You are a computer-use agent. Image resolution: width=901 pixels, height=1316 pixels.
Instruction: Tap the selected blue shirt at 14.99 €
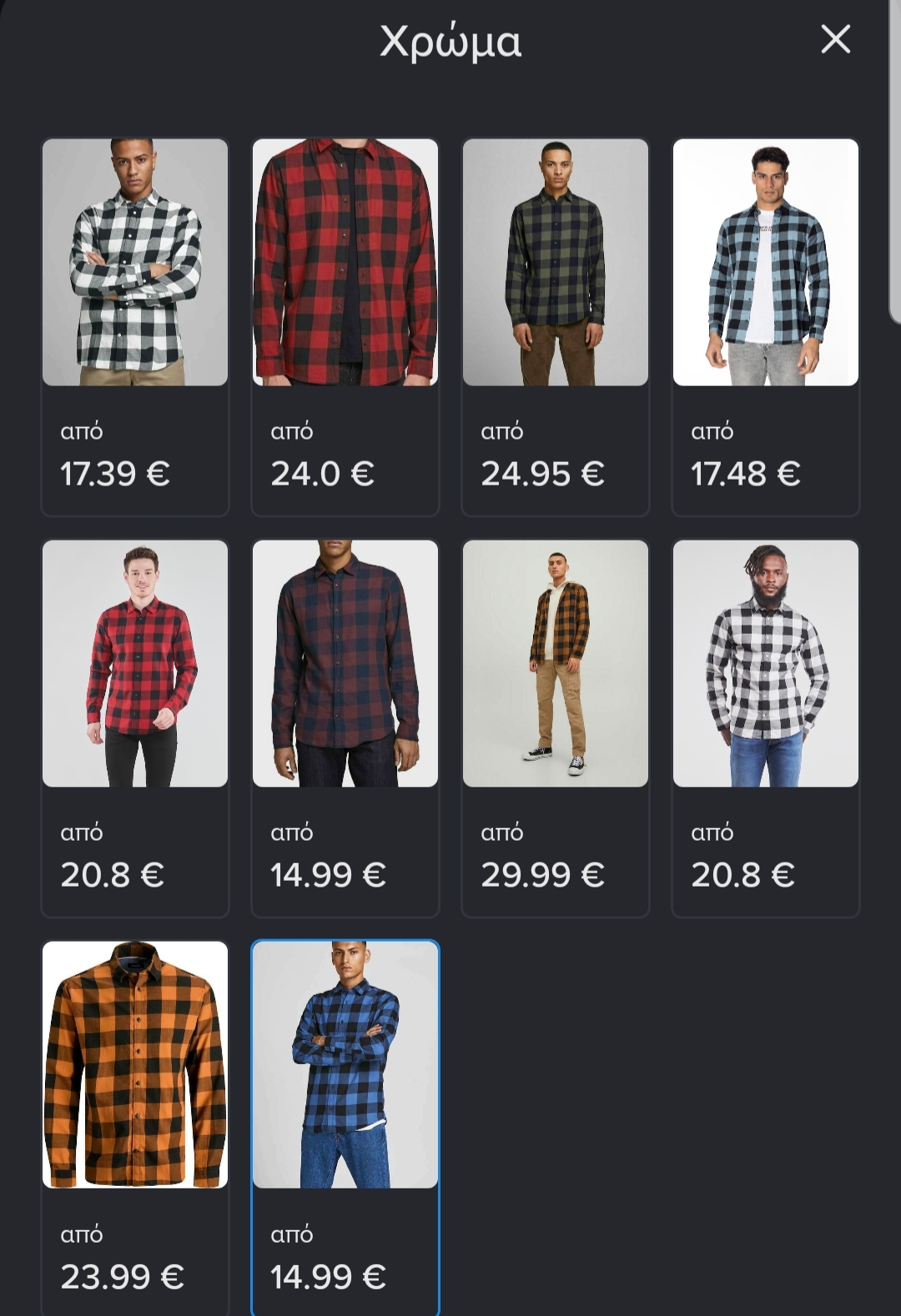(x=345, y=1128)
